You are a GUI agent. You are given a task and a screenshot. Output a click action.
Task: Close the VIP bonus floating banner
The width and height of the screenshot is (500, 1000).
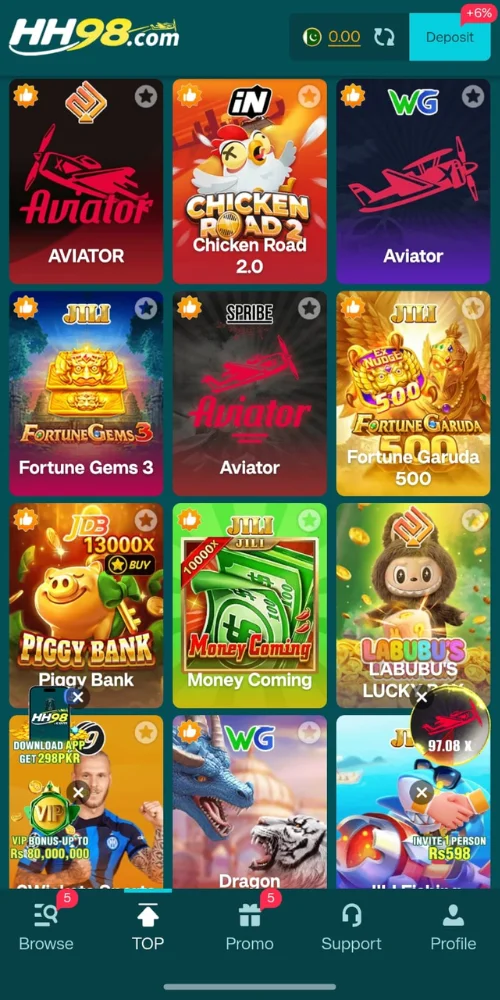tap(78, 793)
